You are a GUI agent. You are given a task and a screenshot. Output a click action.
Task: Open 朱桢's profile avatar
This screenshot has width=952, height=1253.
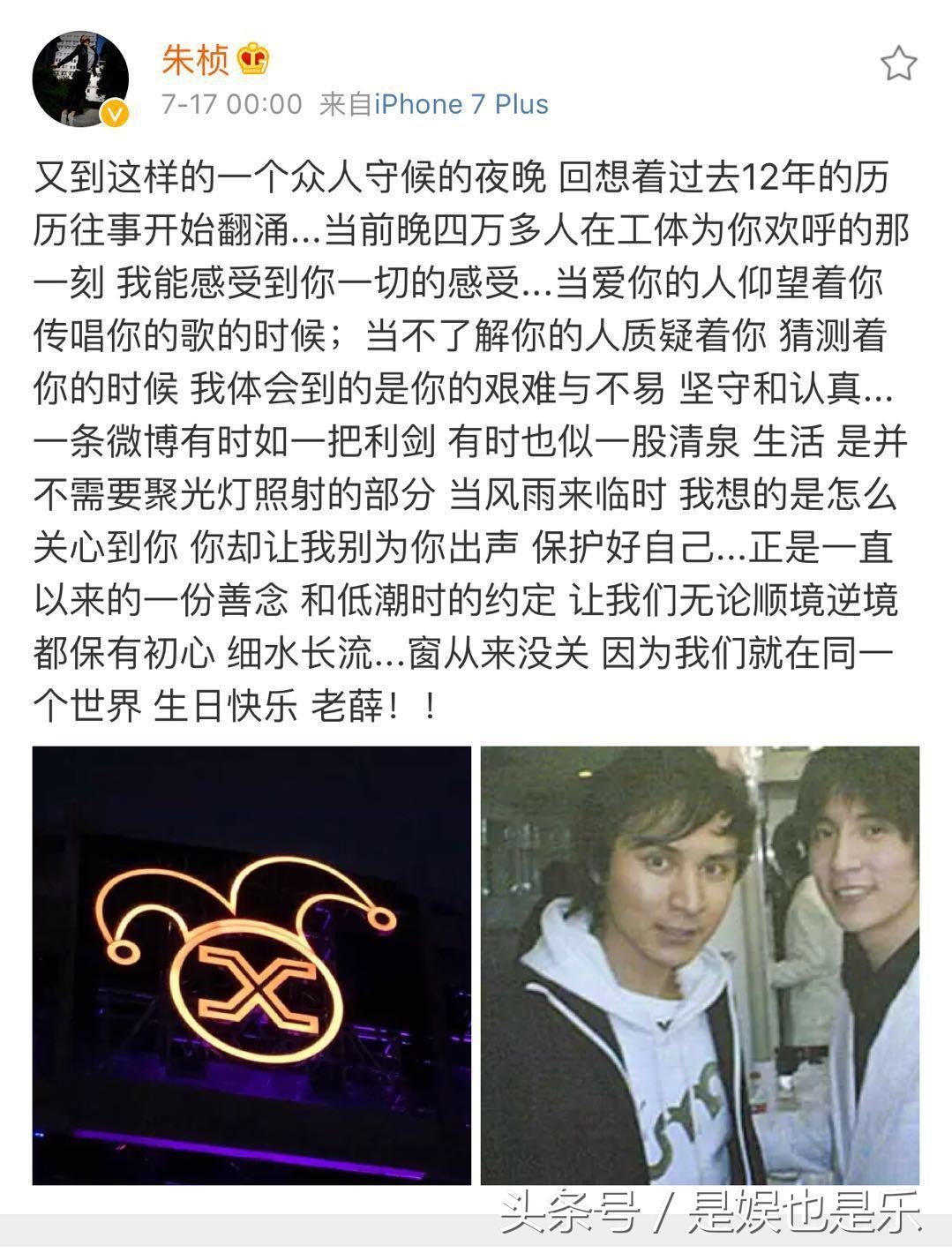tap(80, 80)
